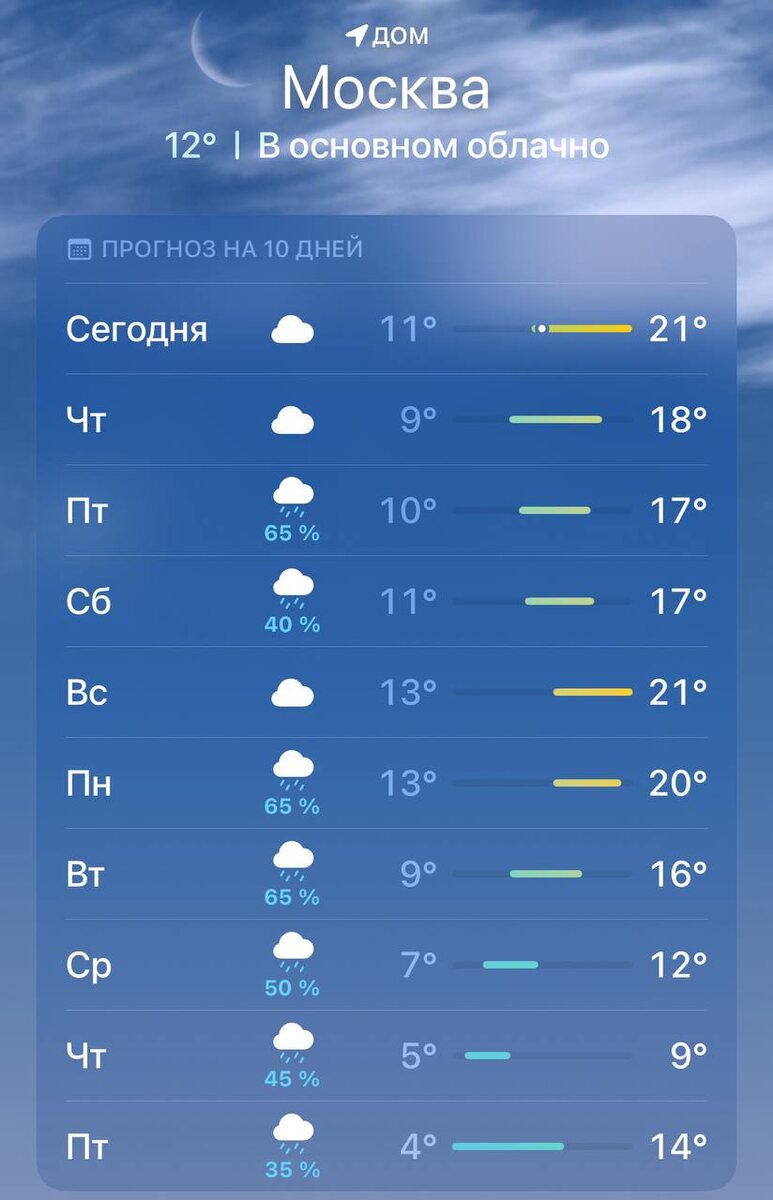The height and width of the screenshot is (1200, 773).
Task: Open Сб forecast details
Action: tap(386, 602)
